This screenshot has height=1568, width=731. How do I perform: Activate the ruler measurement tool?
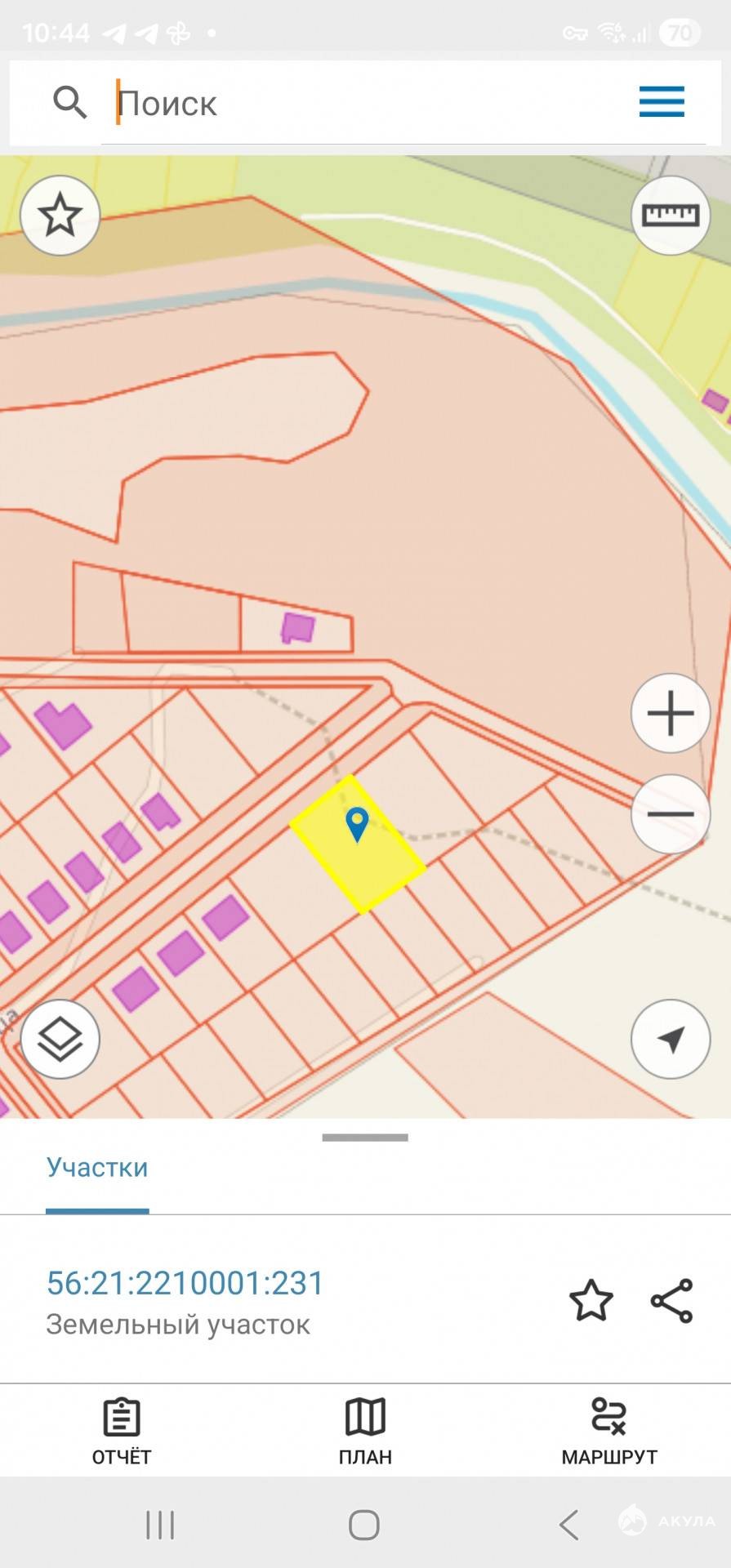point(670,216)
